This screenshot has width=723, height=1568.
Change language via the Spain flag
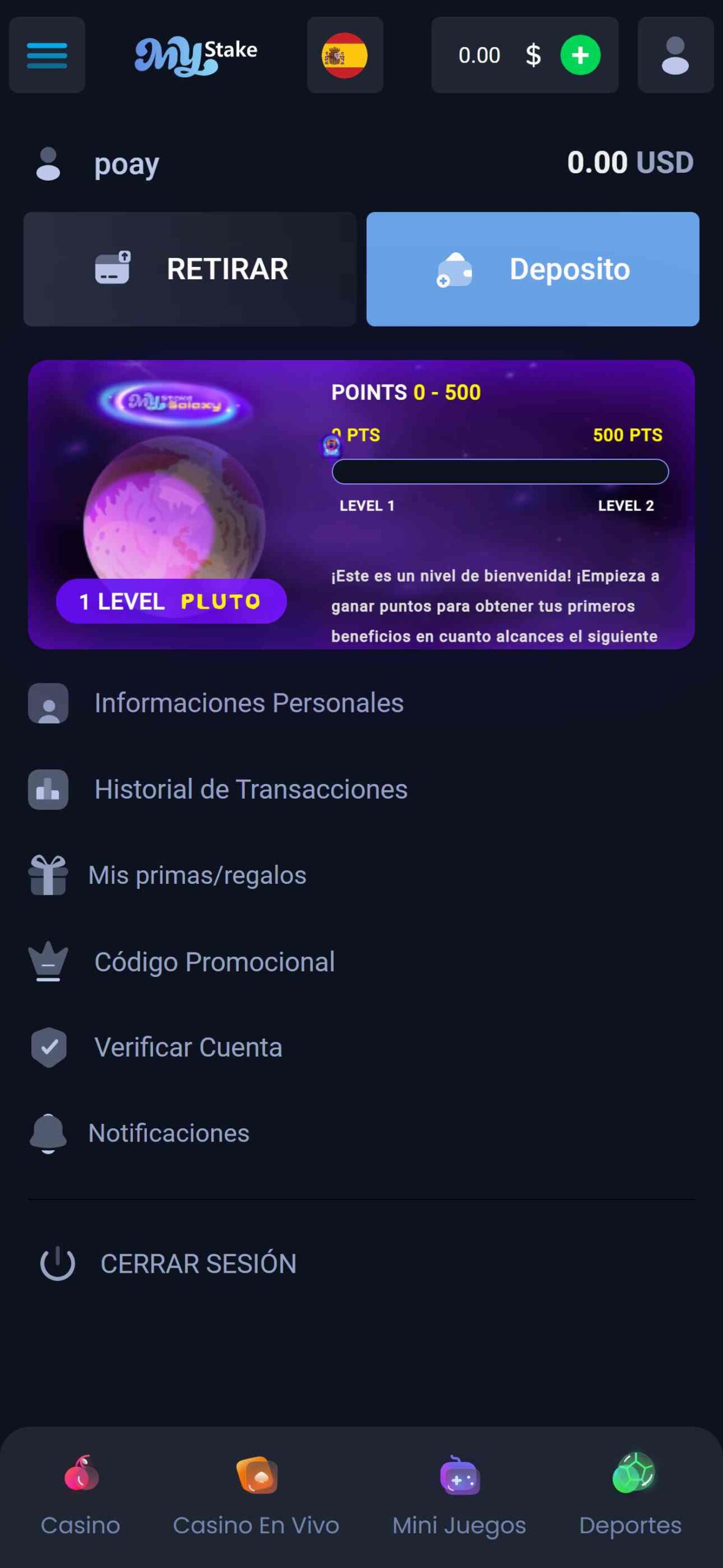345,55
